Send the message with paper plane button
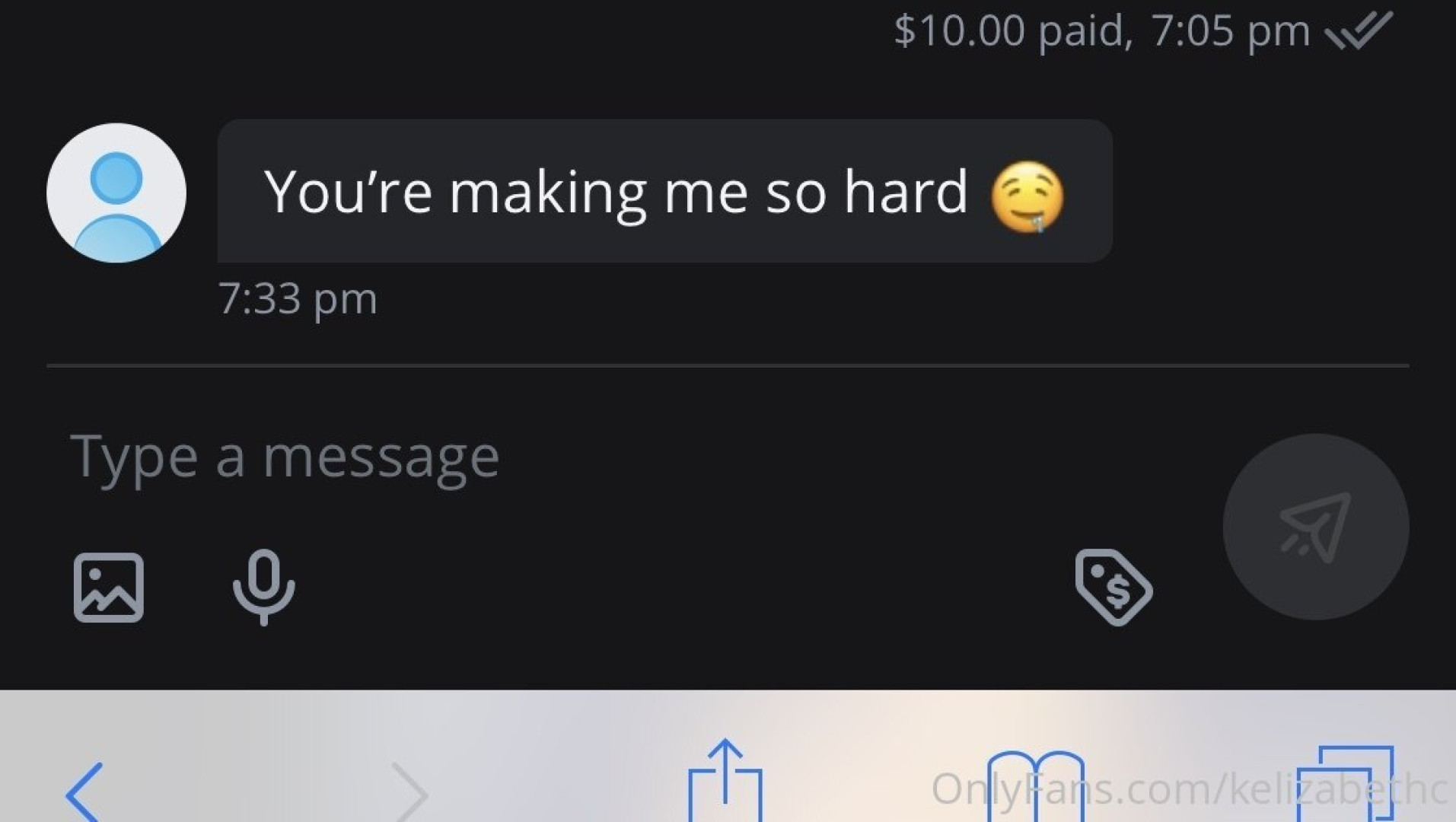The height and width of the screenshot is (822, 1456). [x=1315, y=527]
